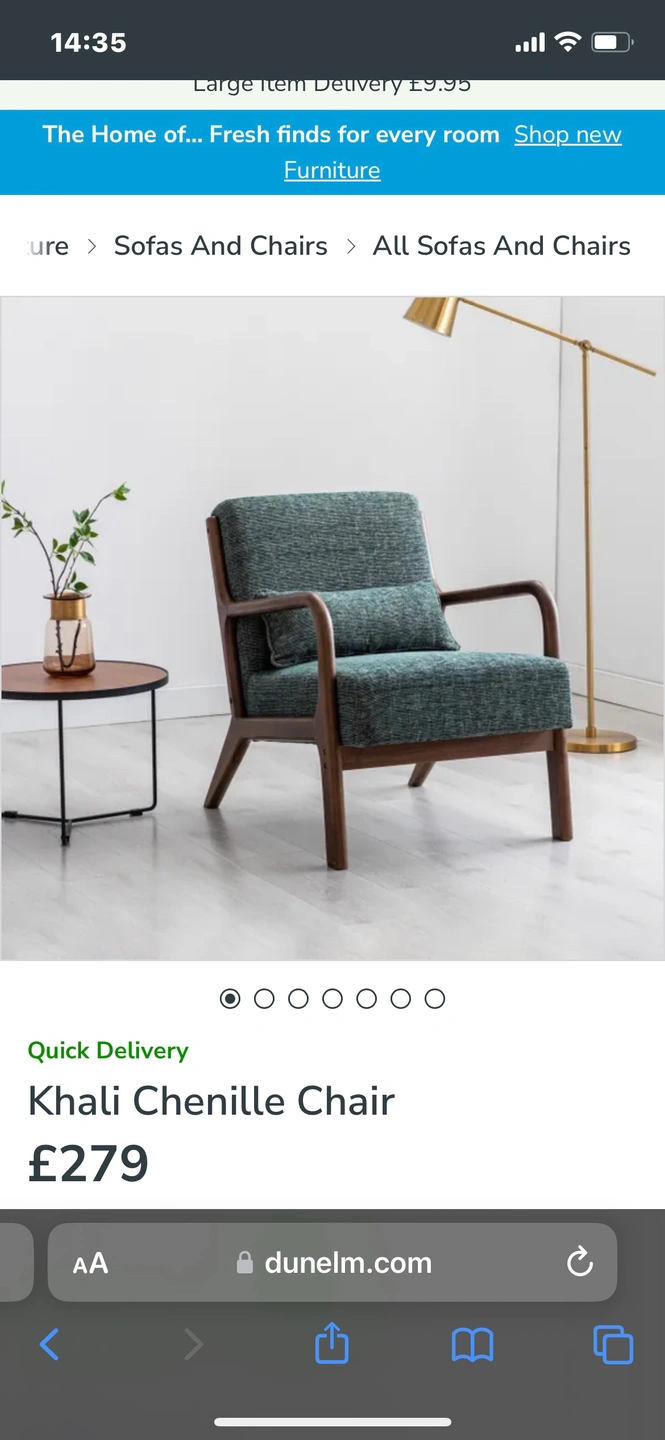Open the Shop new Furniture link

pyautogui.click(x=567, y=135)
